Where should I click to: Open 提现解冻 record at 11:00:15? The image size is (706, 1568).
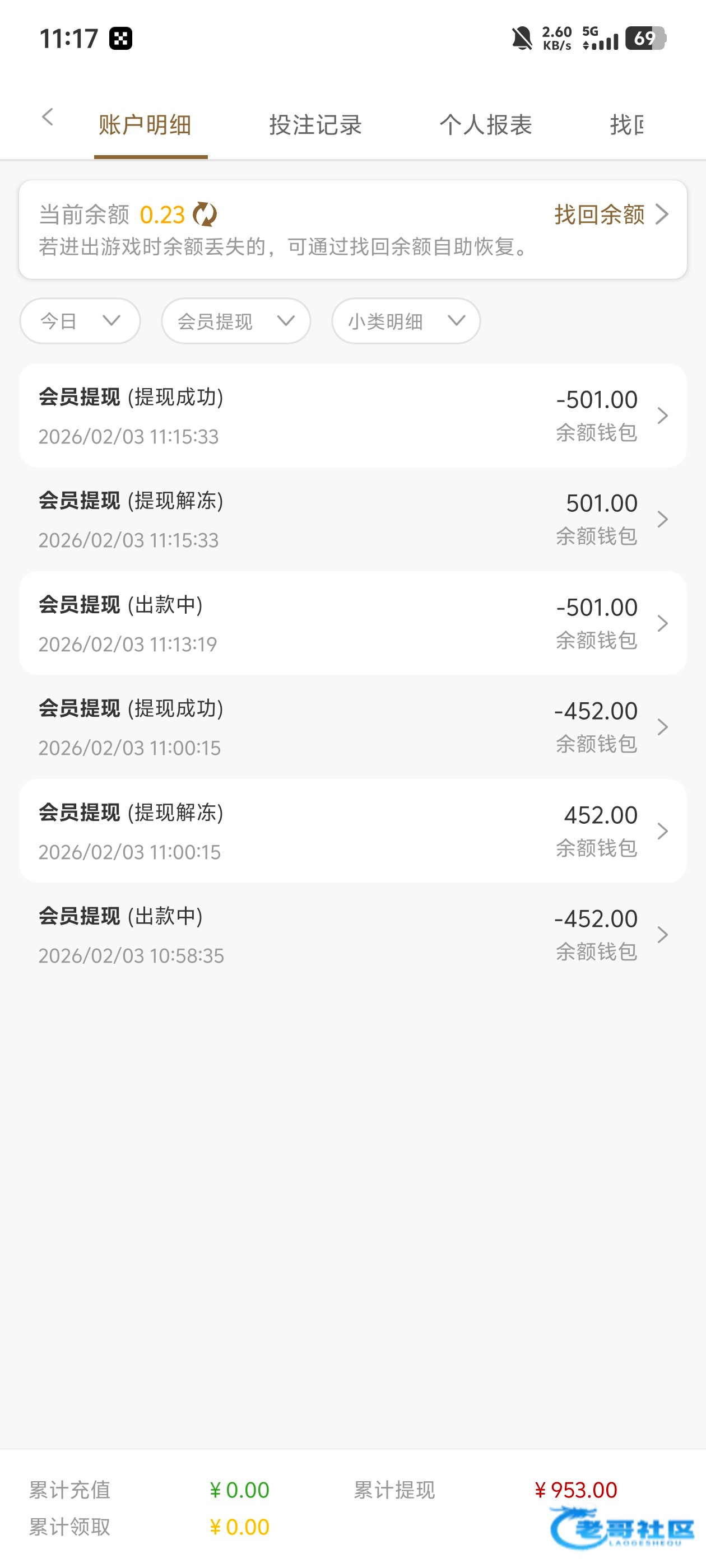point(352,831)
